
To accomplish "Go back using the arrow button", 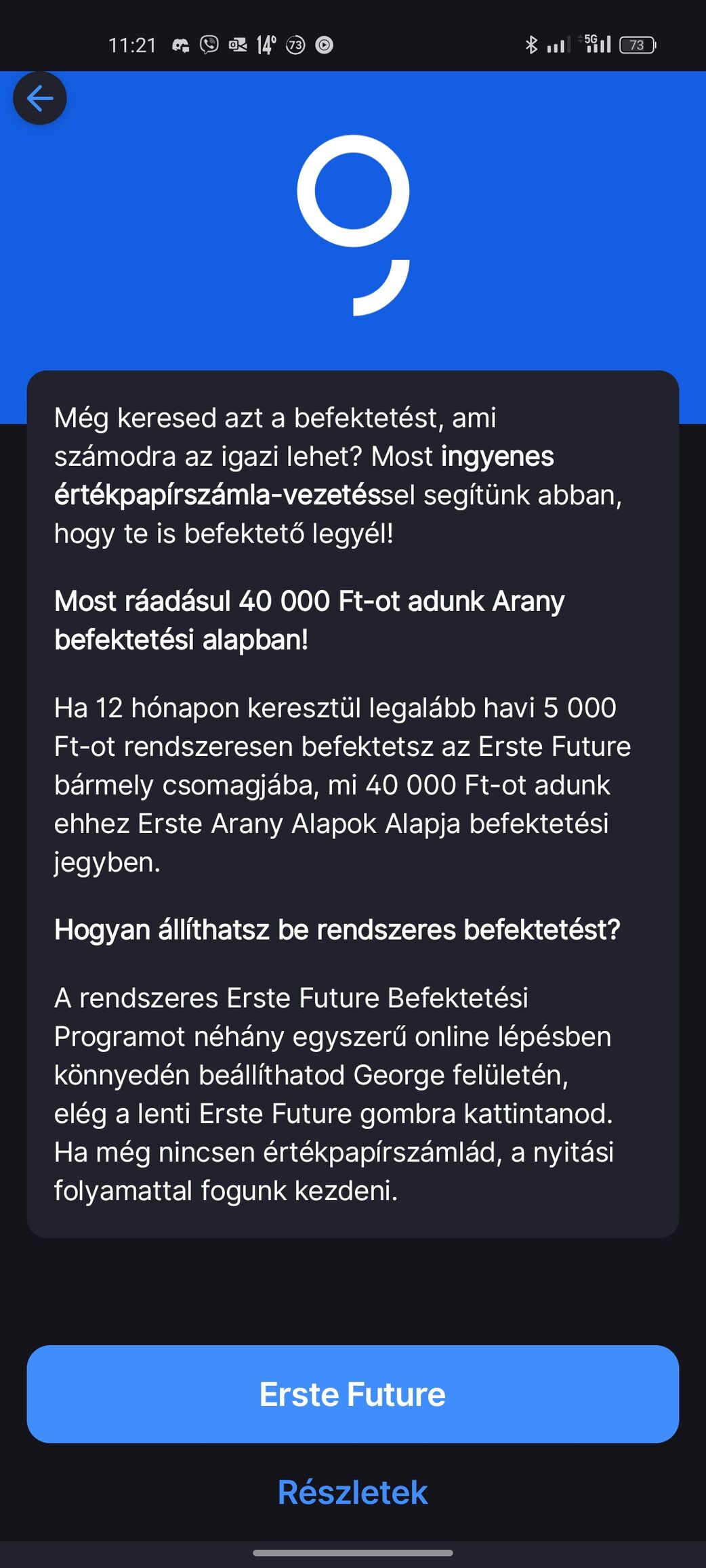I will click(x=40, y=98).
